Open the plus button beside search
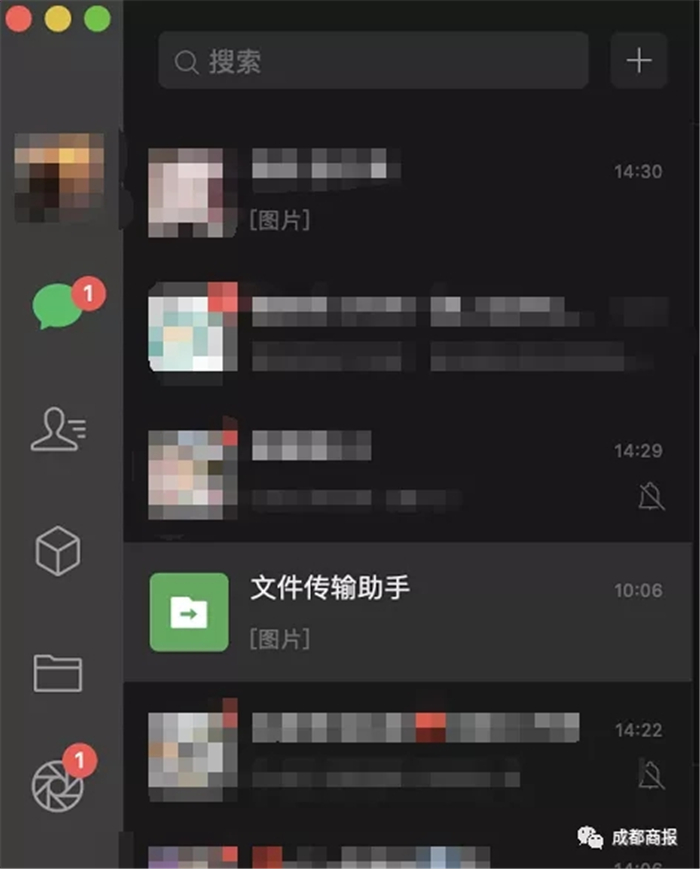Image resolution: width=700 pixels, height=869 pixels. tap(638, 61)
